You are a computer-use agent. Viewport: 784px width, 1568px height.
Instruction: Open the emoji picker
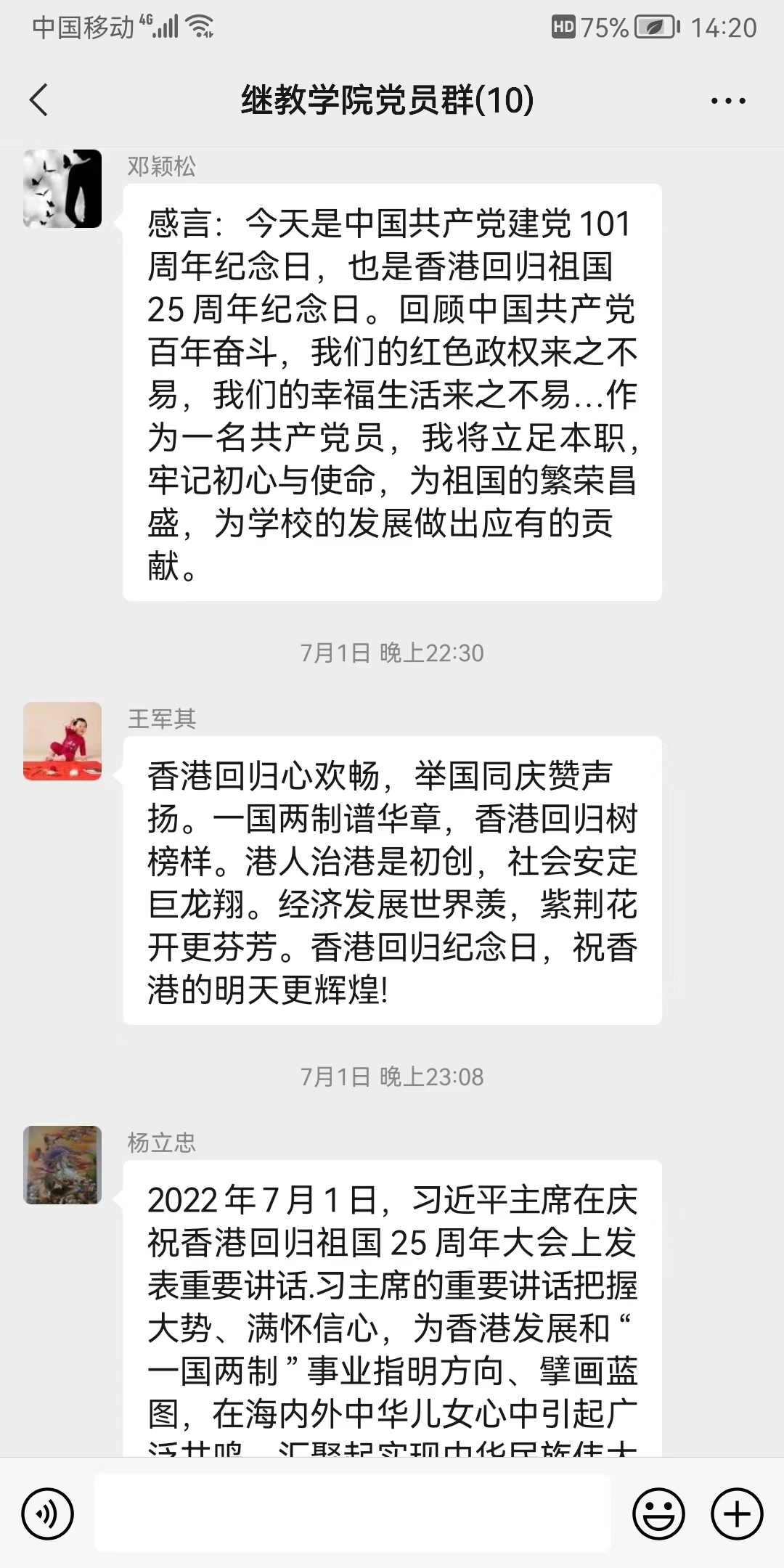[x=658, y=1514]
